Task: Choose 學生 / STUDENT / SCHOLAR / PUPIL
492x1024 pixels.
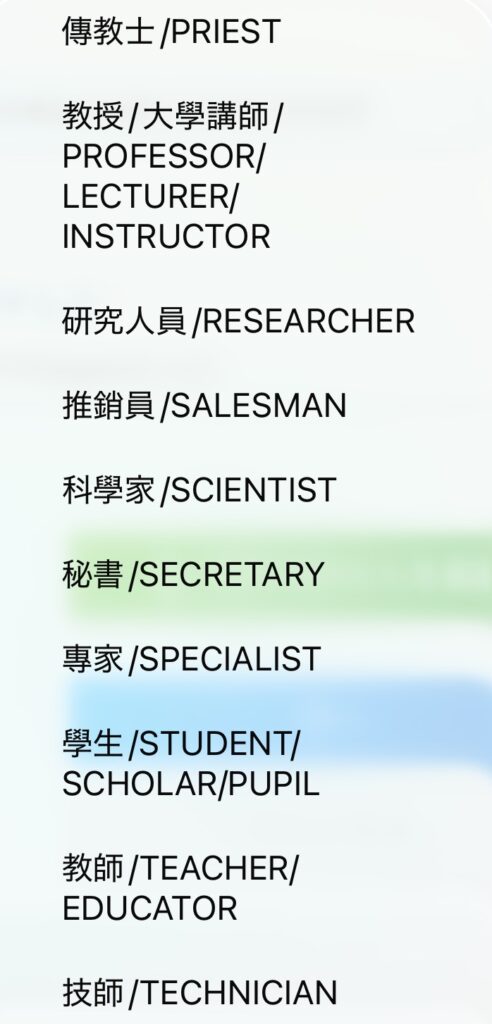Action: [x=191, y=764]
